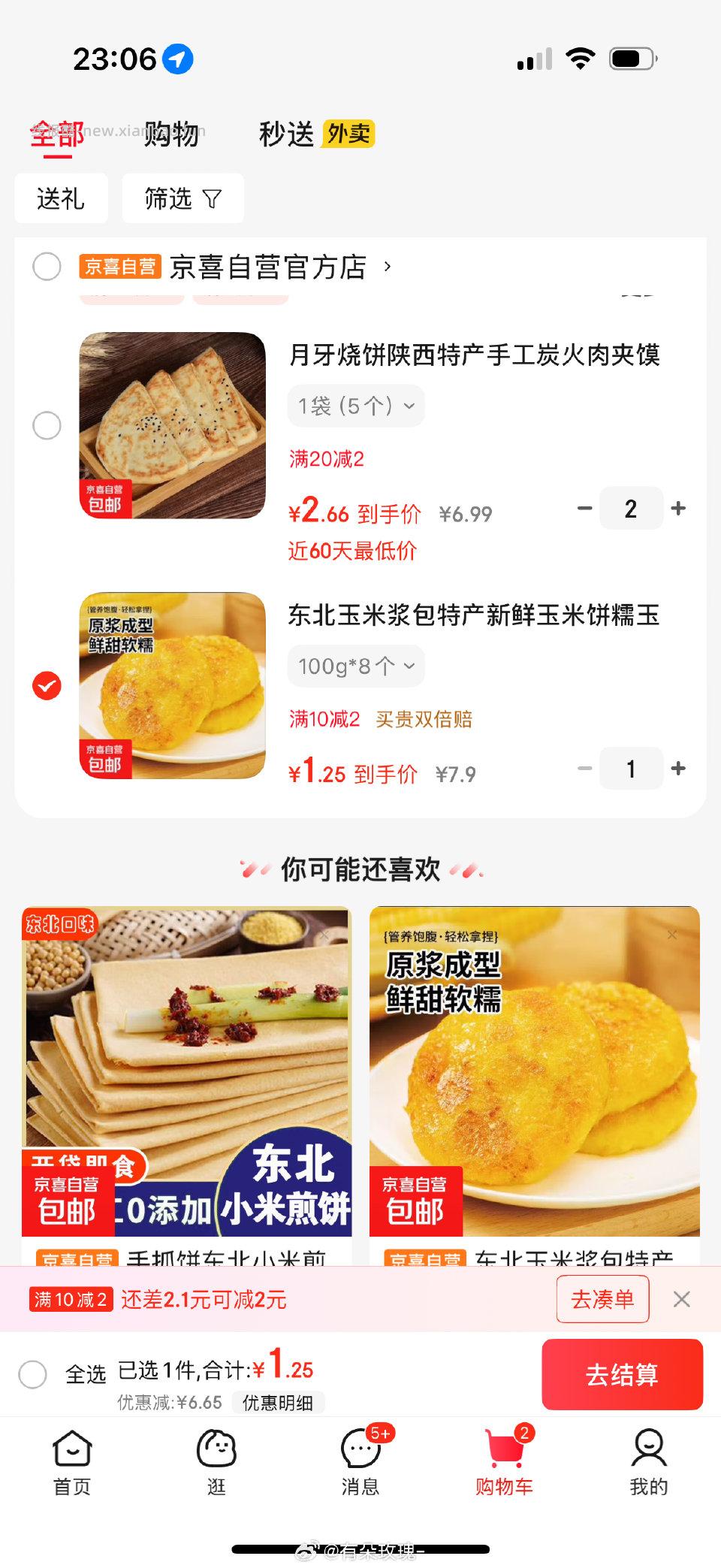721x1568 pixels.
Task: Dismiss the 小米煎饼 recommendation card
Action: click(325, 934)
